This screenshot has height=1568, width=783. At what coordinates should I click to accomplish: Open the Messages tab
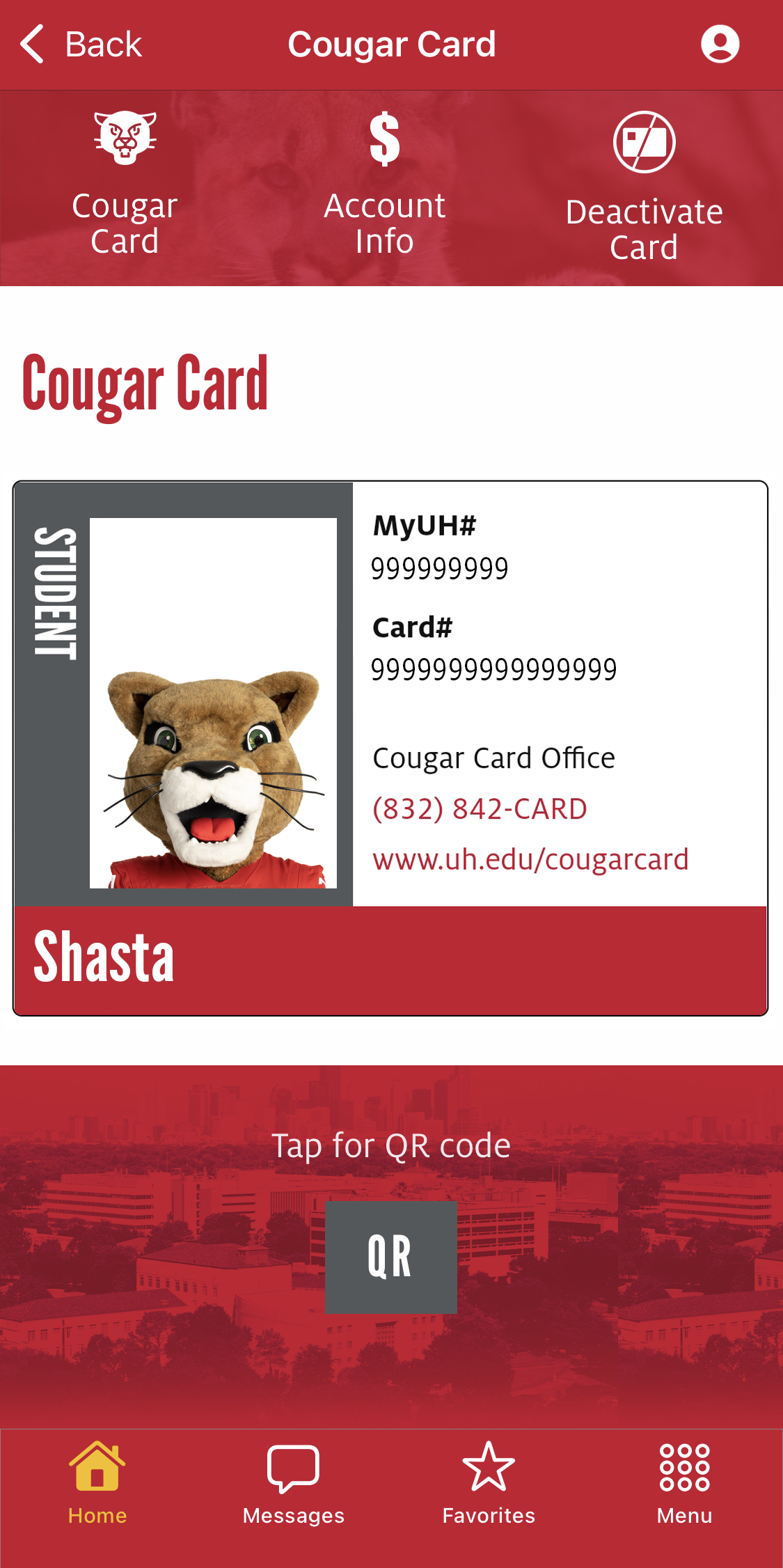[x=293, y=1483]
